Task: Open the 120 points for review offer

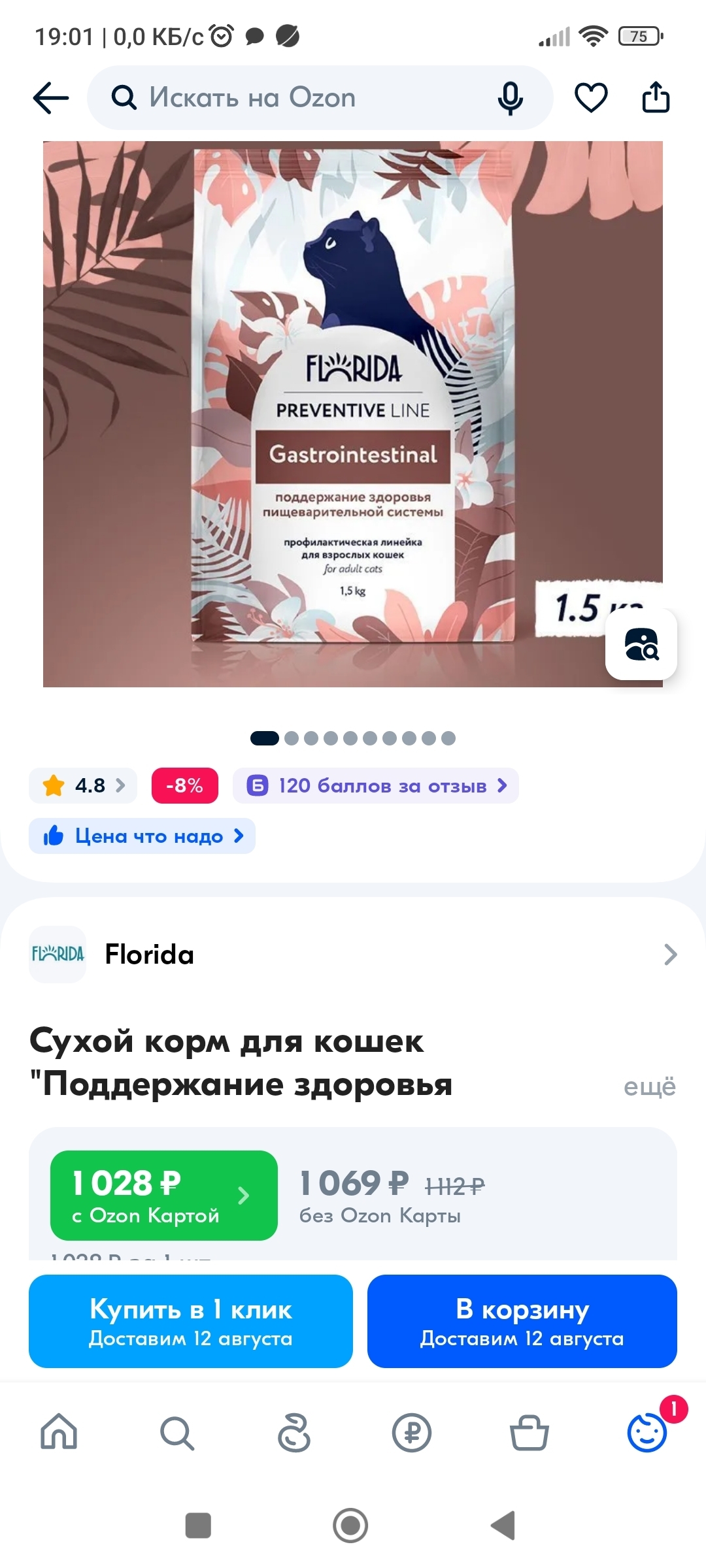Action: point(376,785)
